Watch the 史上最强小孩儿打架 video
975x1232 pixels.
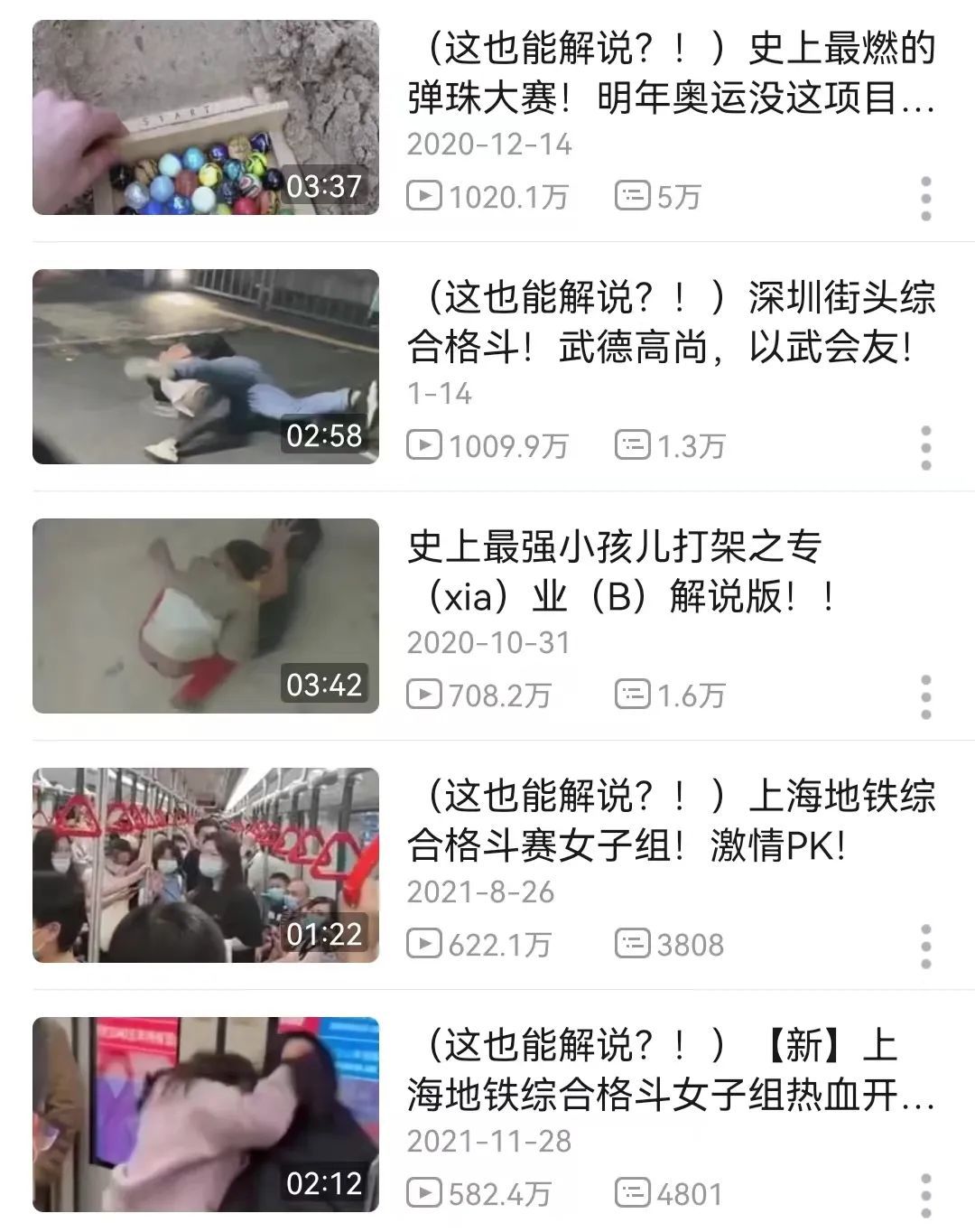206,616
